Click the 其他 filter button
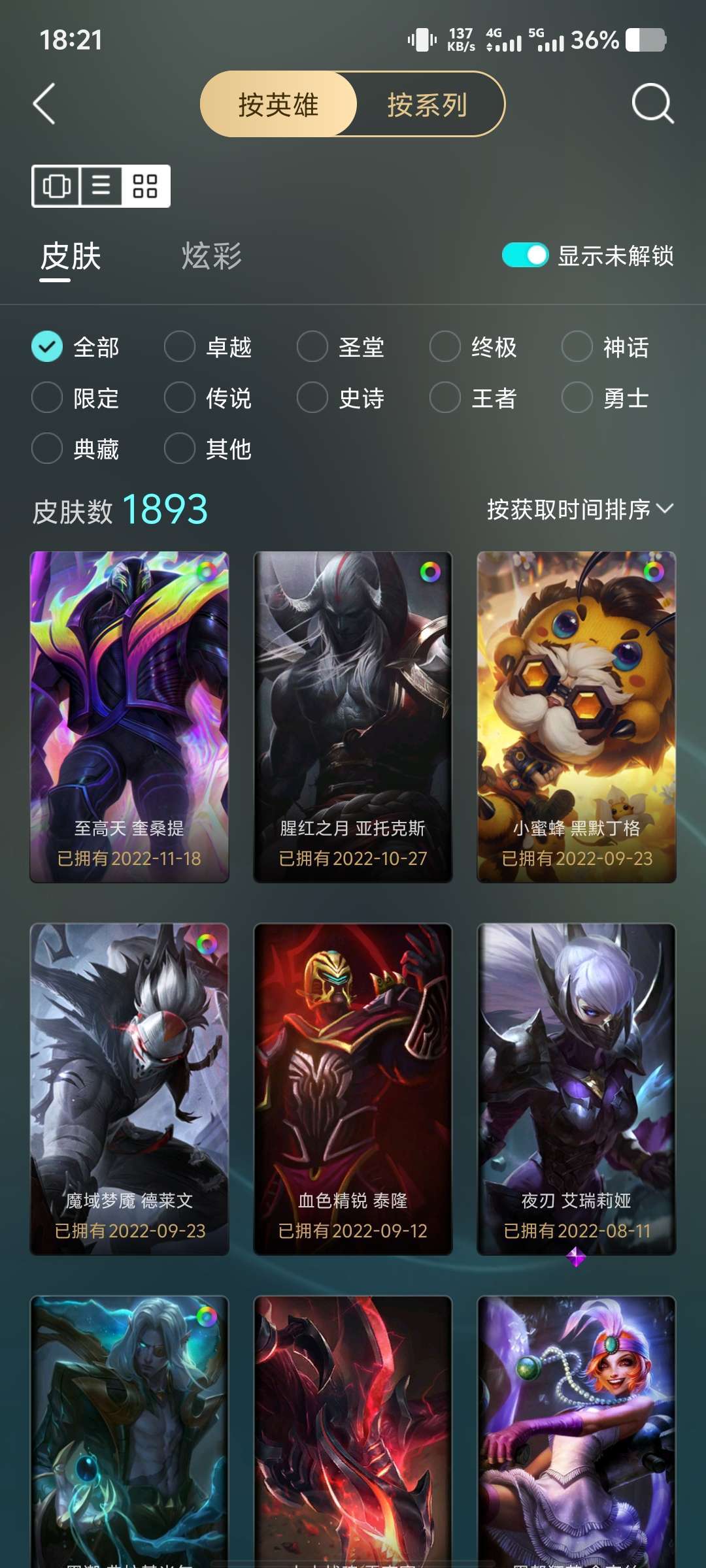Screen dimensions: 706x1568 coord(210,449)
